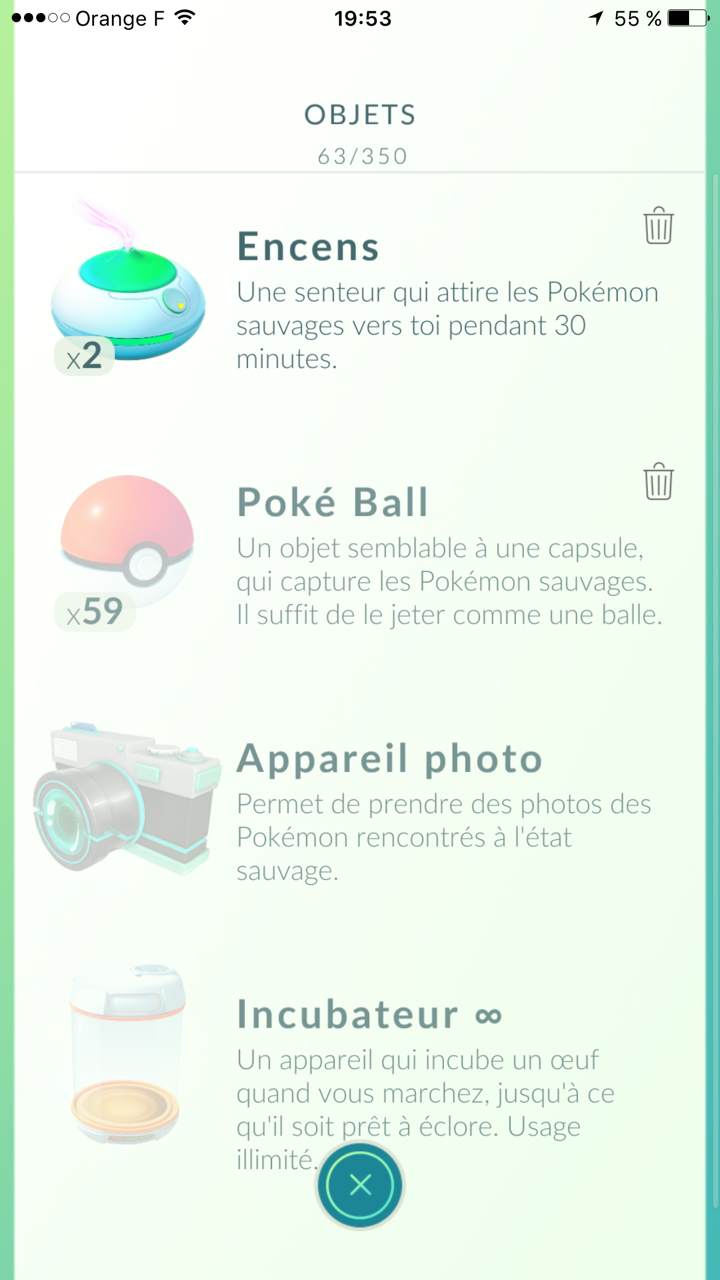Discard Encens using its trash icon
Viewport: 720px width, 1280px height.
point(658,225)
